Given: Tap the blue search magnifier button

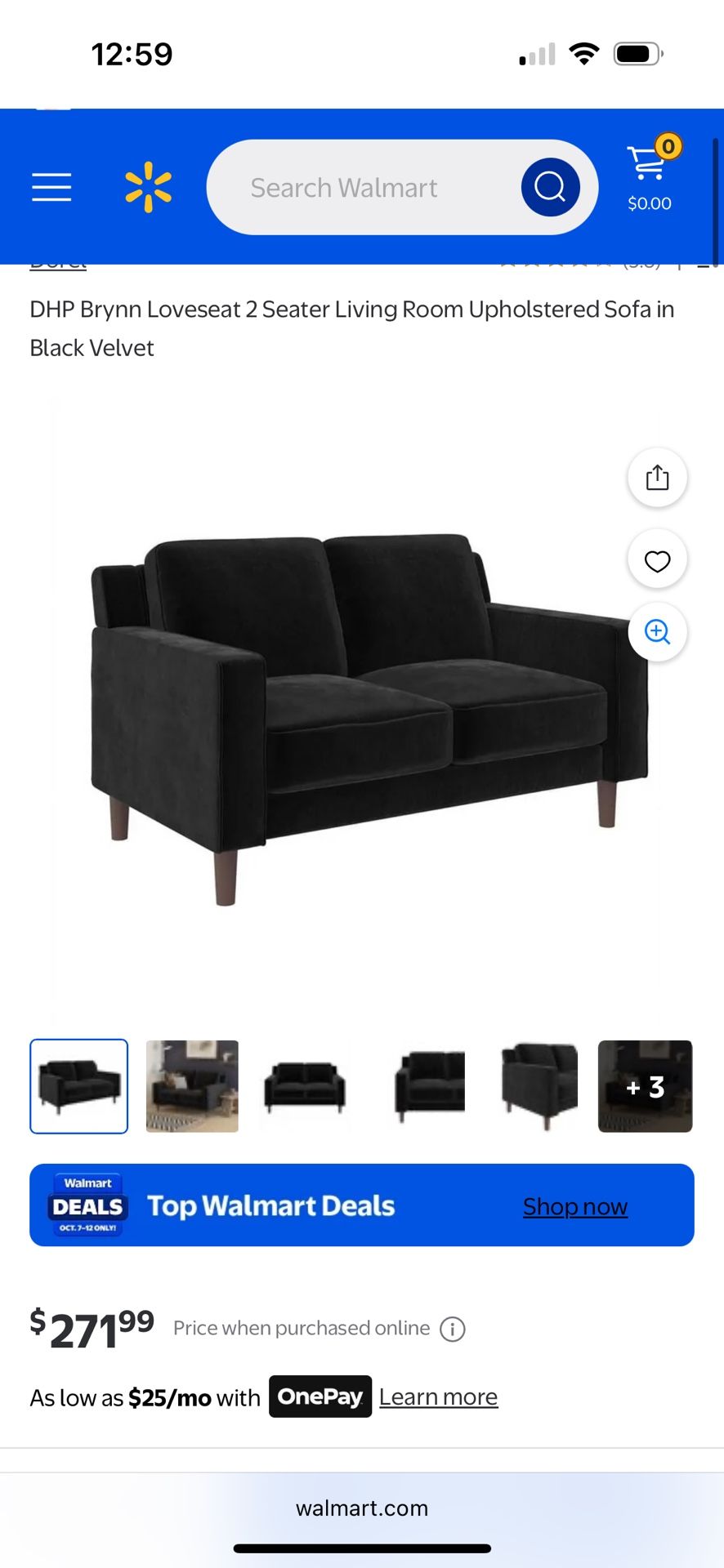Looking at the screenshot, I should (x=550, y=187).
